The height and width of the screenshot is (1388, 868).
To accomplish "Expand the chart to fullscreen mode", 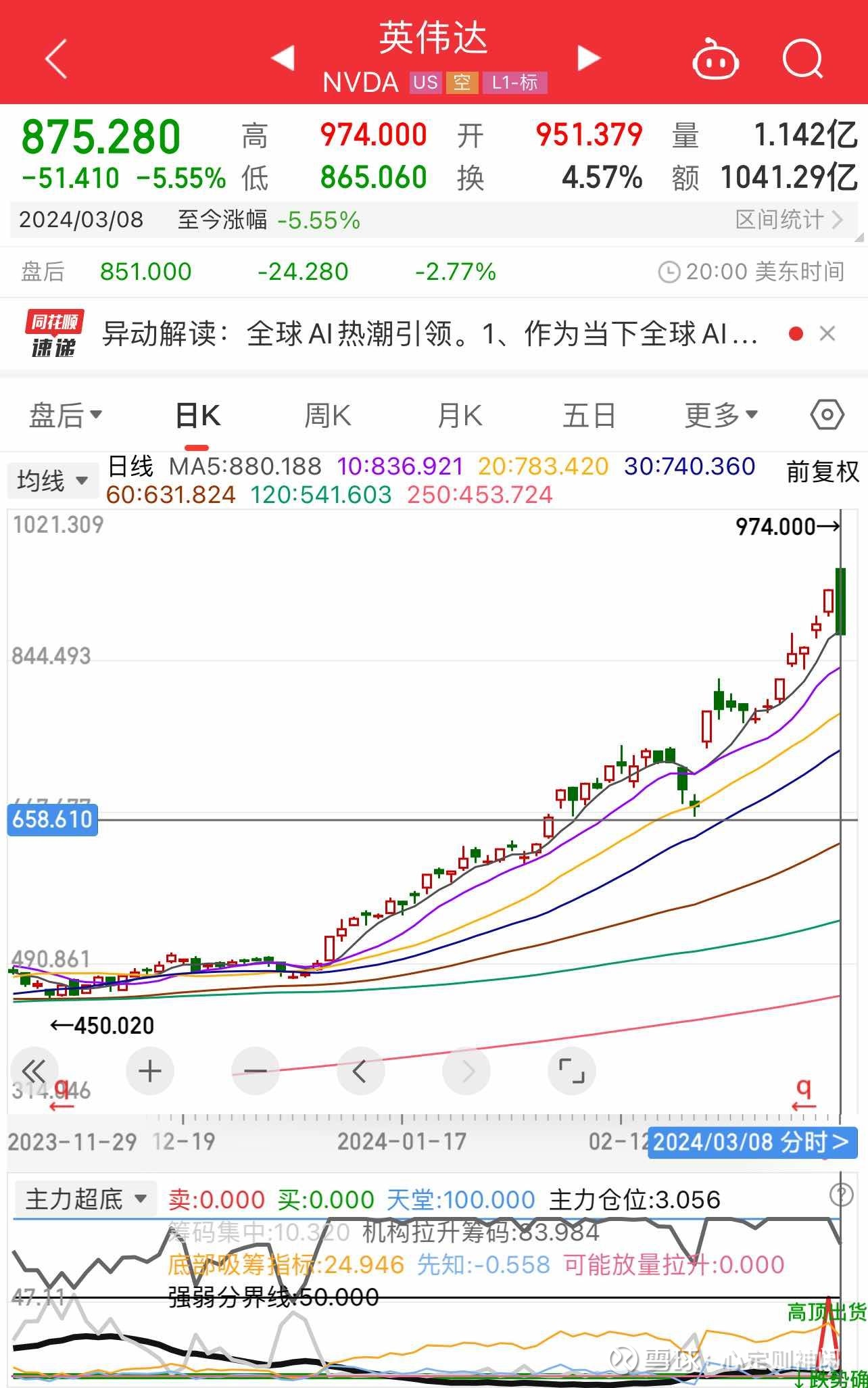I will (x=571, y=1070).
